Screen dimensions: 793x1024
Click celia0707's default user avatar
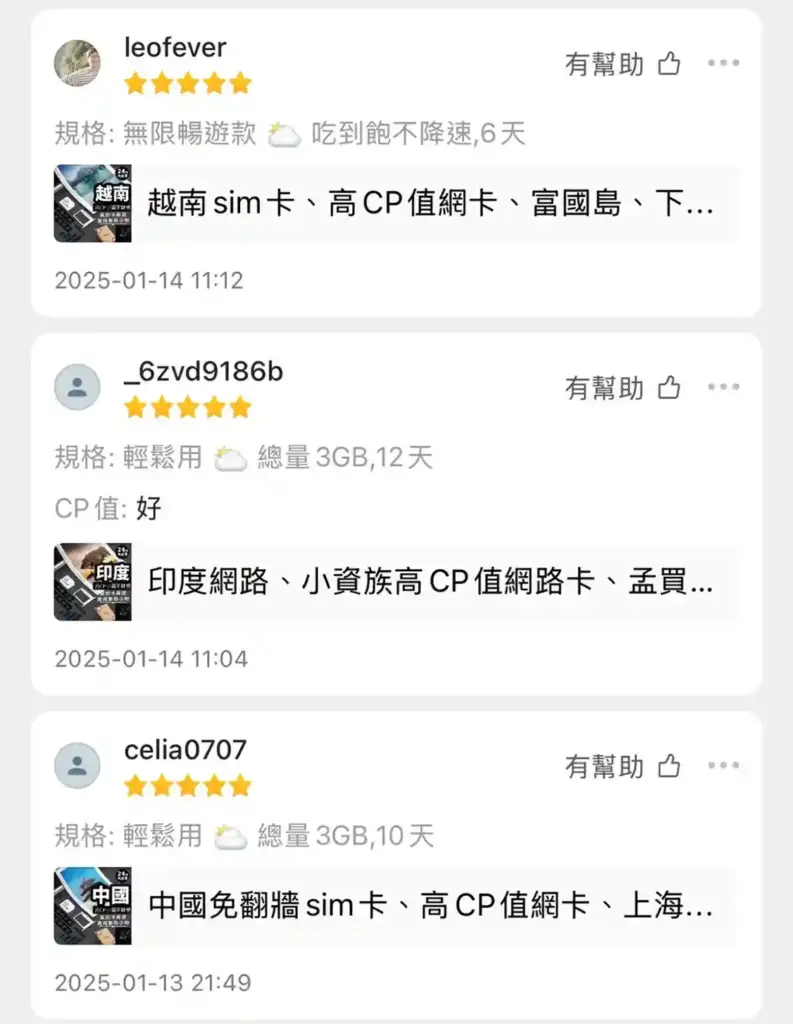[78, 765]
